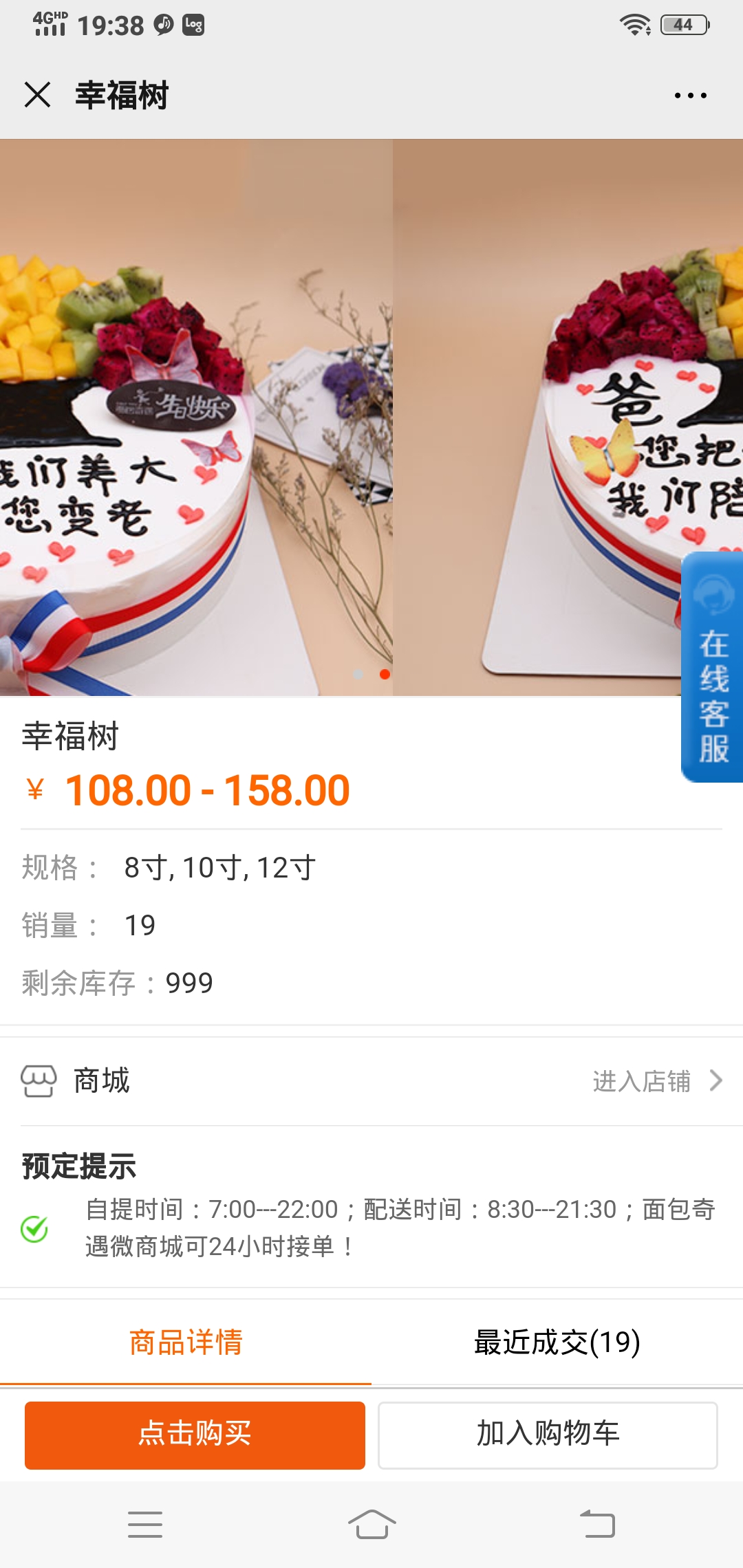Viewport: 743px width, 1568px height.
Task: Open 在线客服 online customer service
Action: (713, 667)
